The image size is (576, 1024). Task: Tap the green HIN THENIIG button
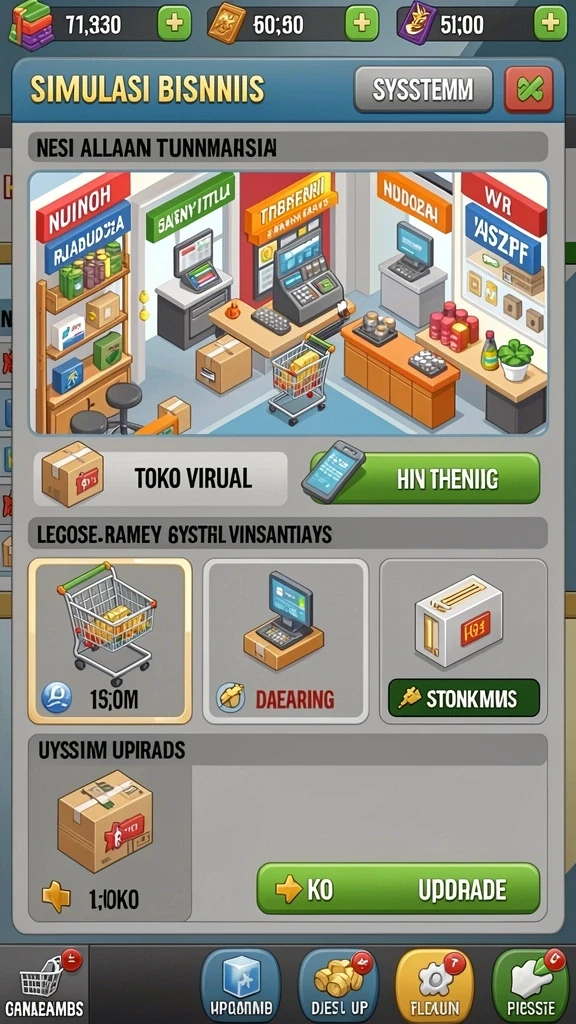424,479
